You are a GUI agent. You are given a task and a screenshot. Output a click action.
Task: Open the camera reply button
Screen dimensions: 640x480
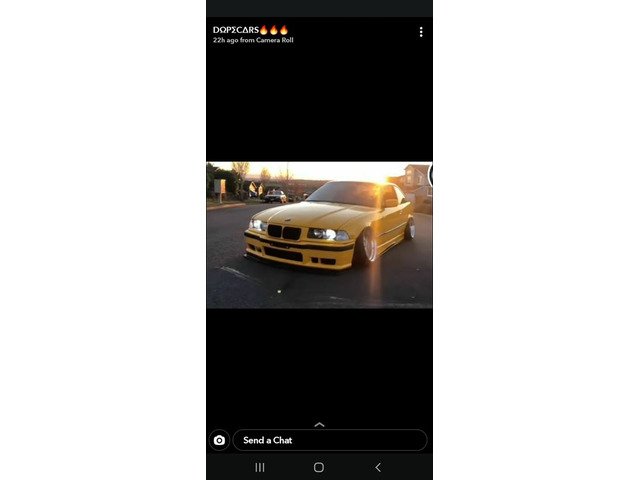(x=219, y=440)
